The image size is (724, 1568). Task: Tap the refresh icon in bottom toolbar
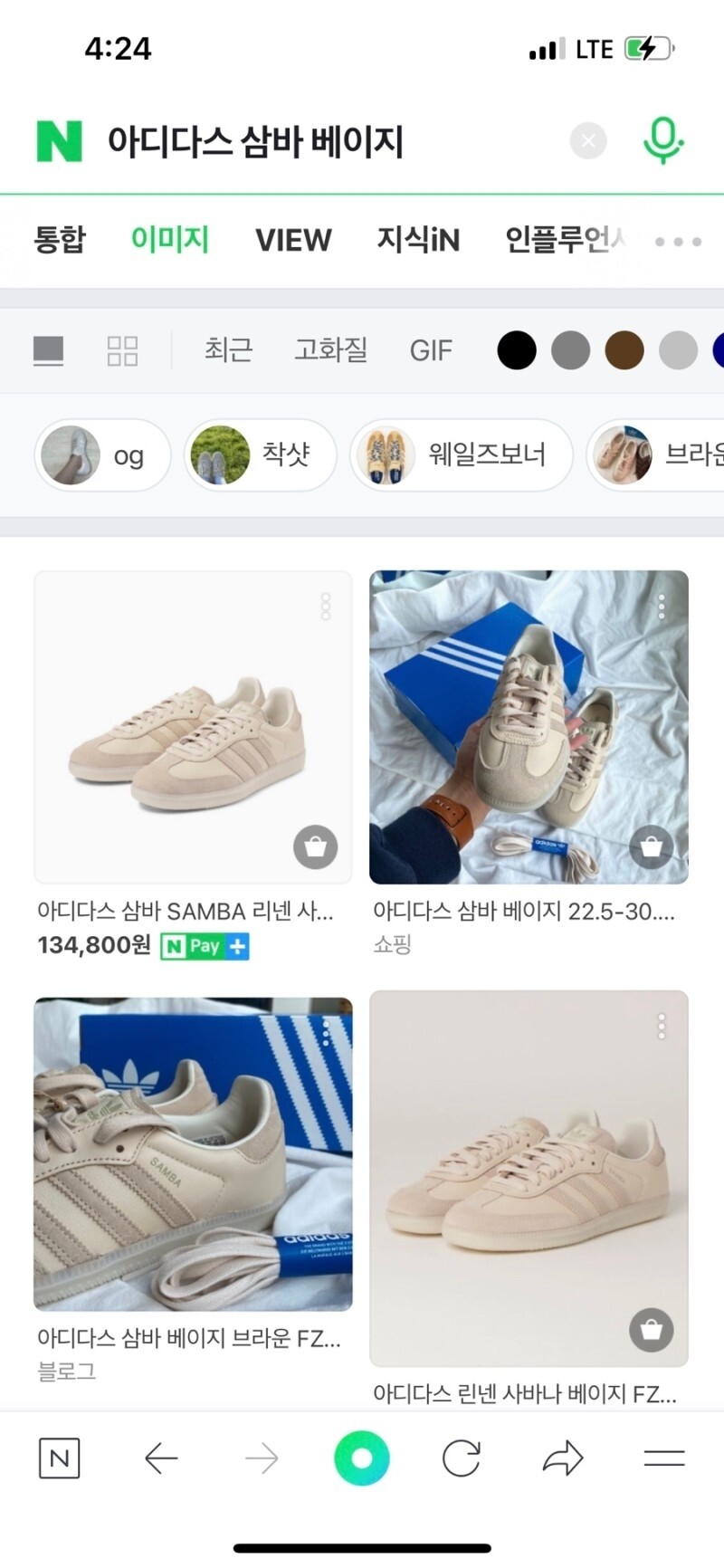pyautogui.click(x=462, y=1458)
